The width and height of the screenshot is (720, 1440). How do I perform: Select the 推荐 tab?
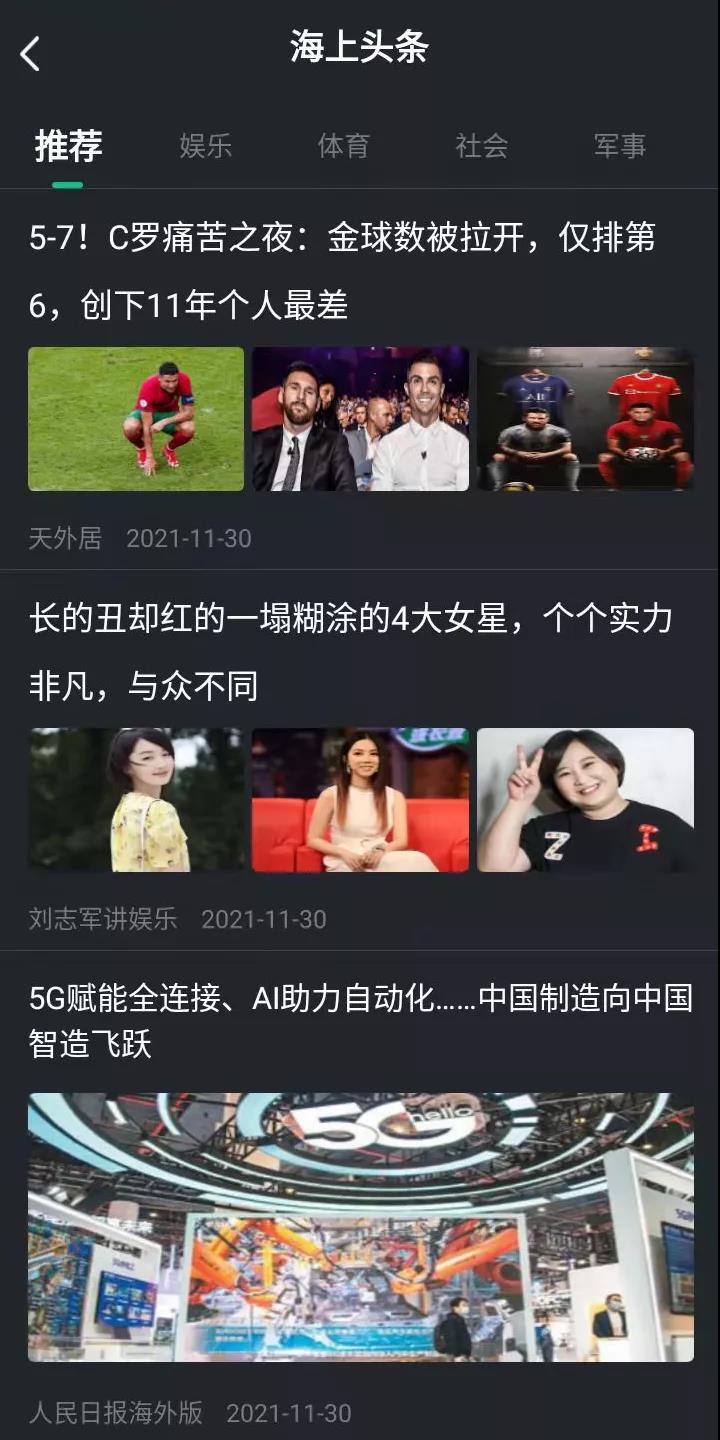tap(68, 146)
